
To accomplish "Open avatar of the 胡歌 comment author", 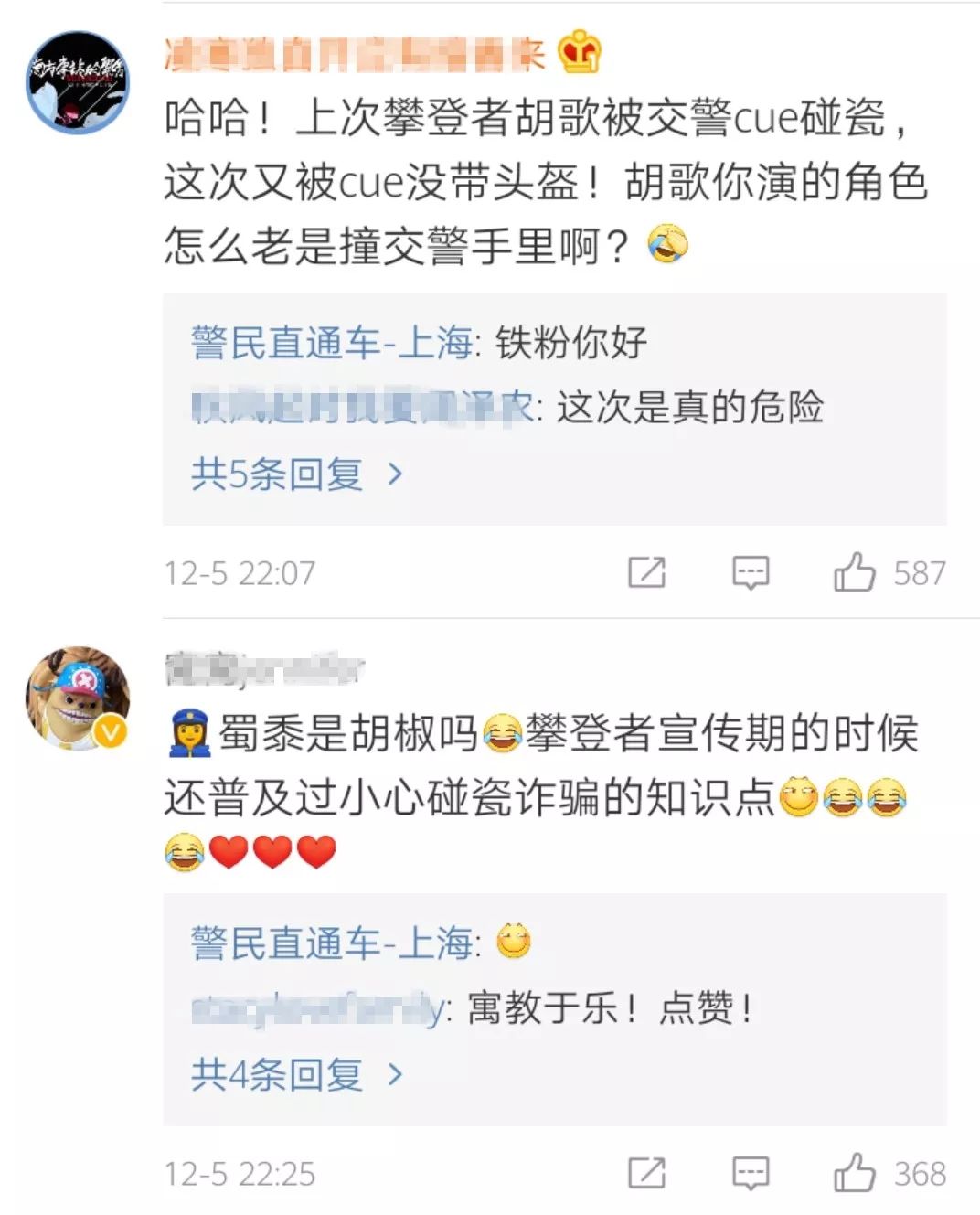I will [77, 82].
